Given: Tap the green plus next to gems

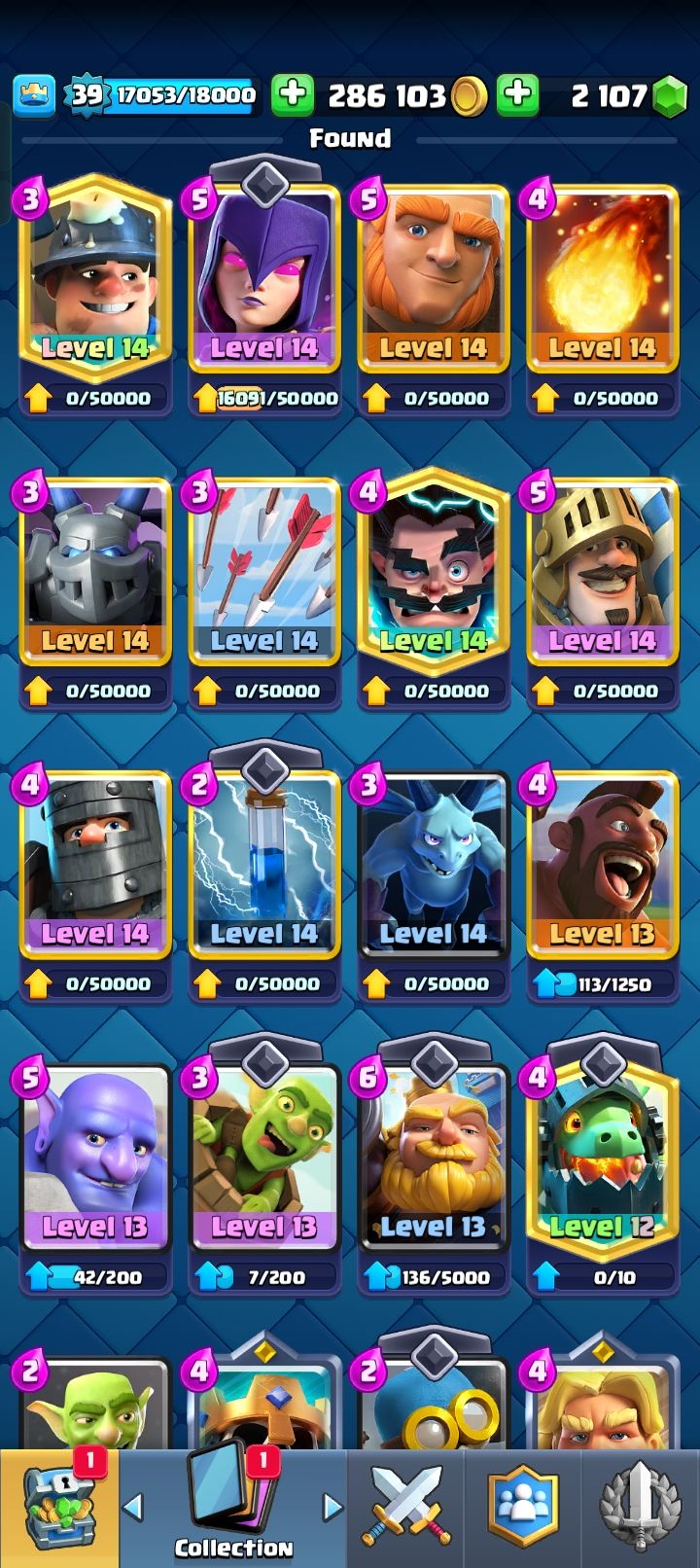Looking at the screenshot, I should click(518, 94).
